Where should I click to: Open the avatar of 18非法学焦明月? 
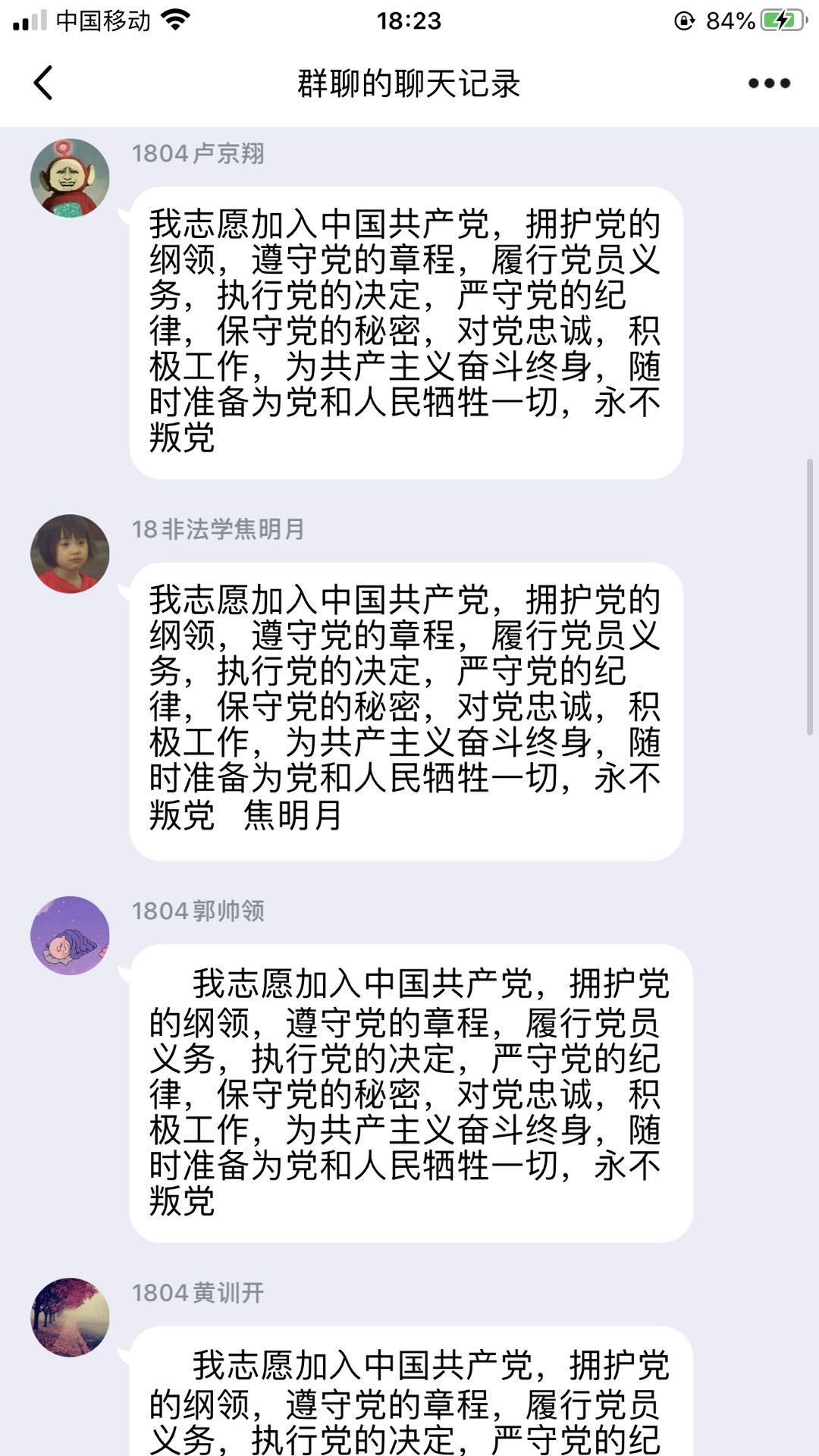(70, 554)
